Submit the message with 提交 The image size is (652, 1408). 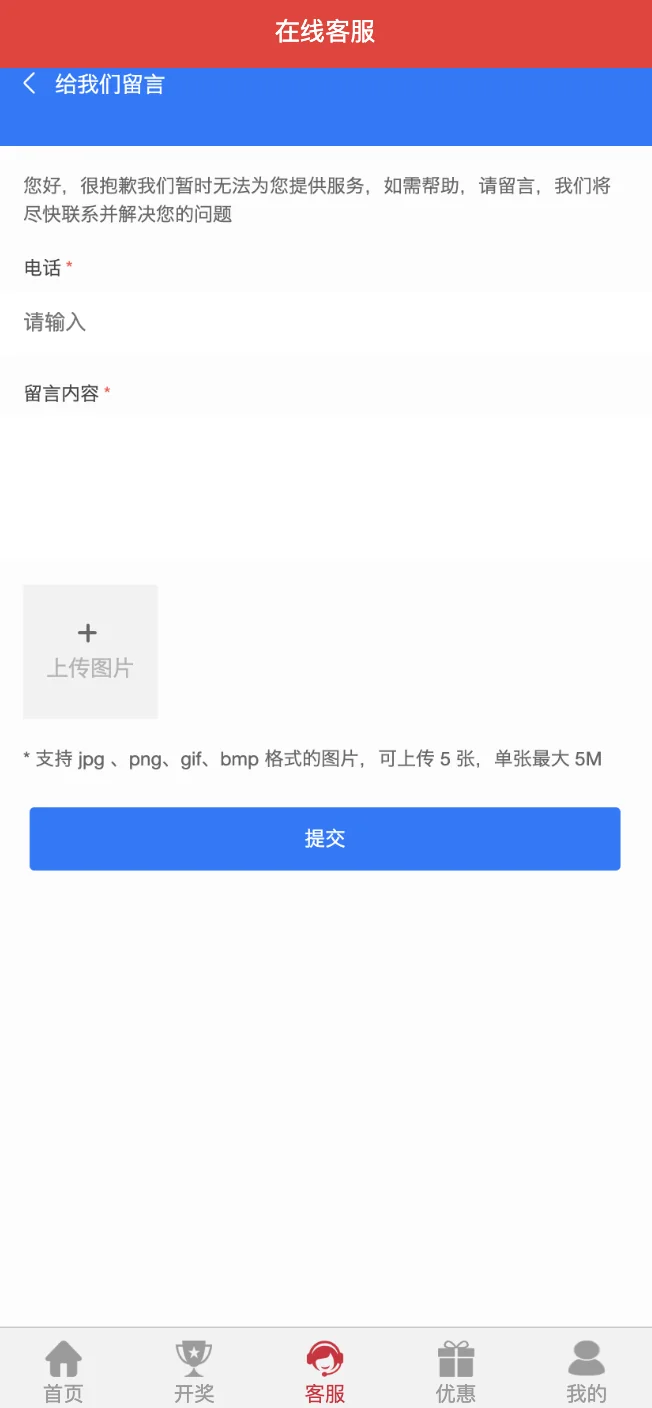coord(325,838)
